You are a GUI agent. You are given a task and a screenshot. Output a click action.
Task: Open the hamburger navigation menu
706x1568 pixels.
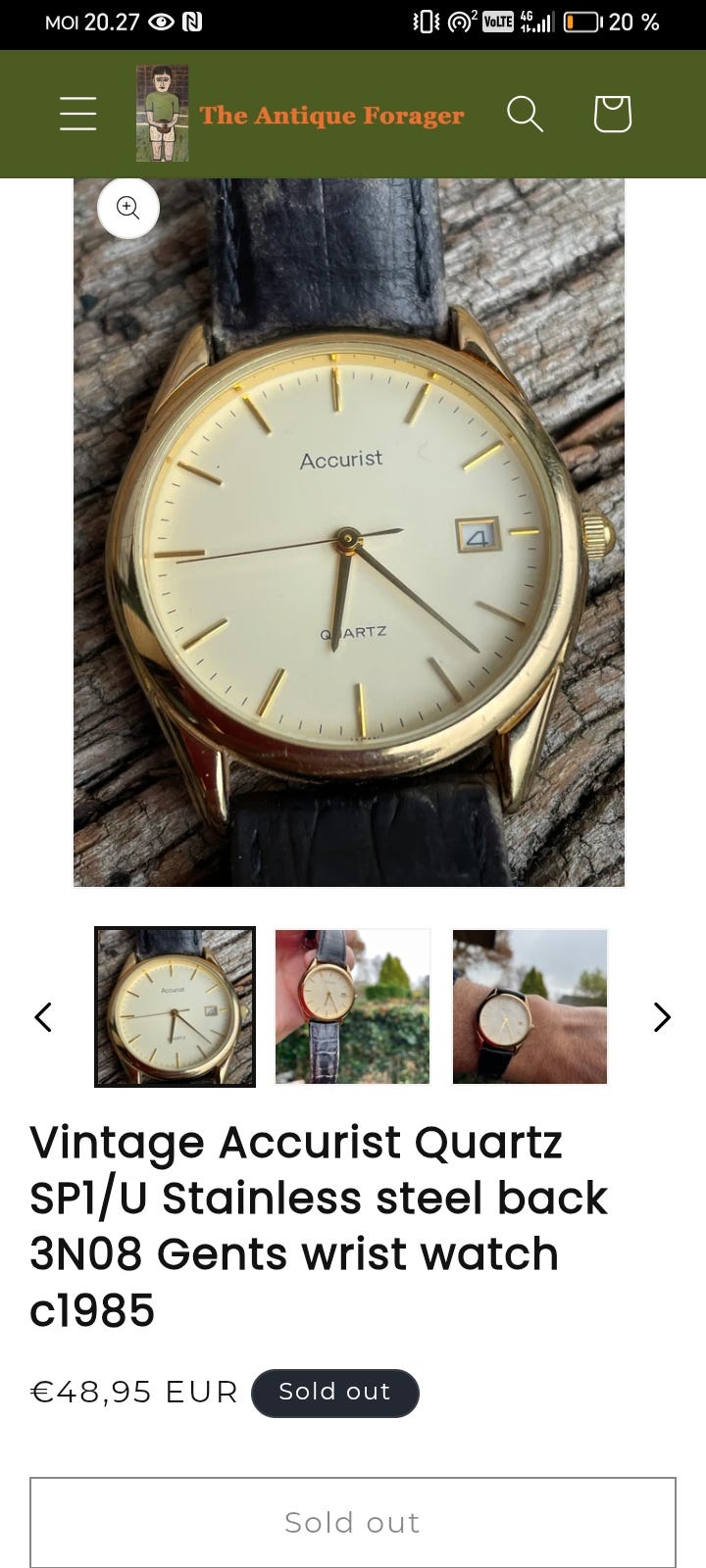point(77,114)
